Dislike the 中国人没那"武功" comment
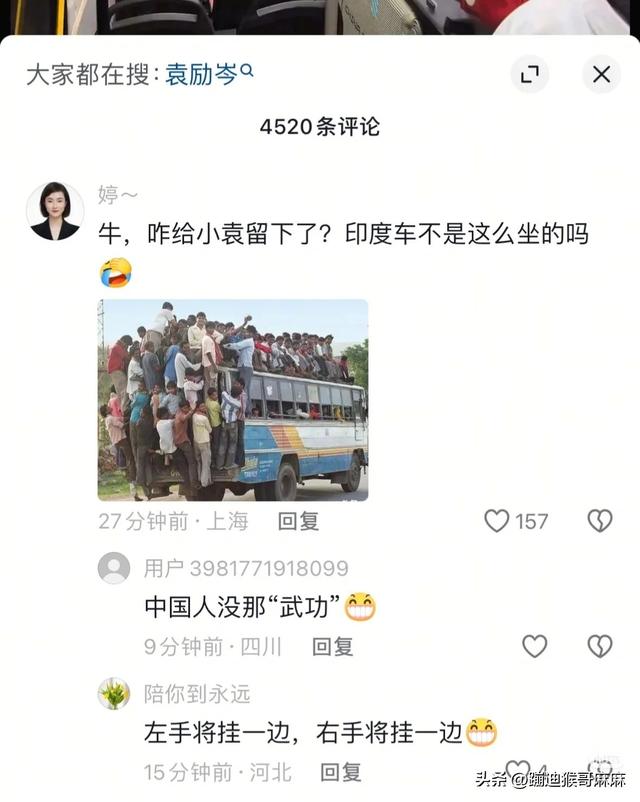The image size is (640, 802). (x=600, y=647)
